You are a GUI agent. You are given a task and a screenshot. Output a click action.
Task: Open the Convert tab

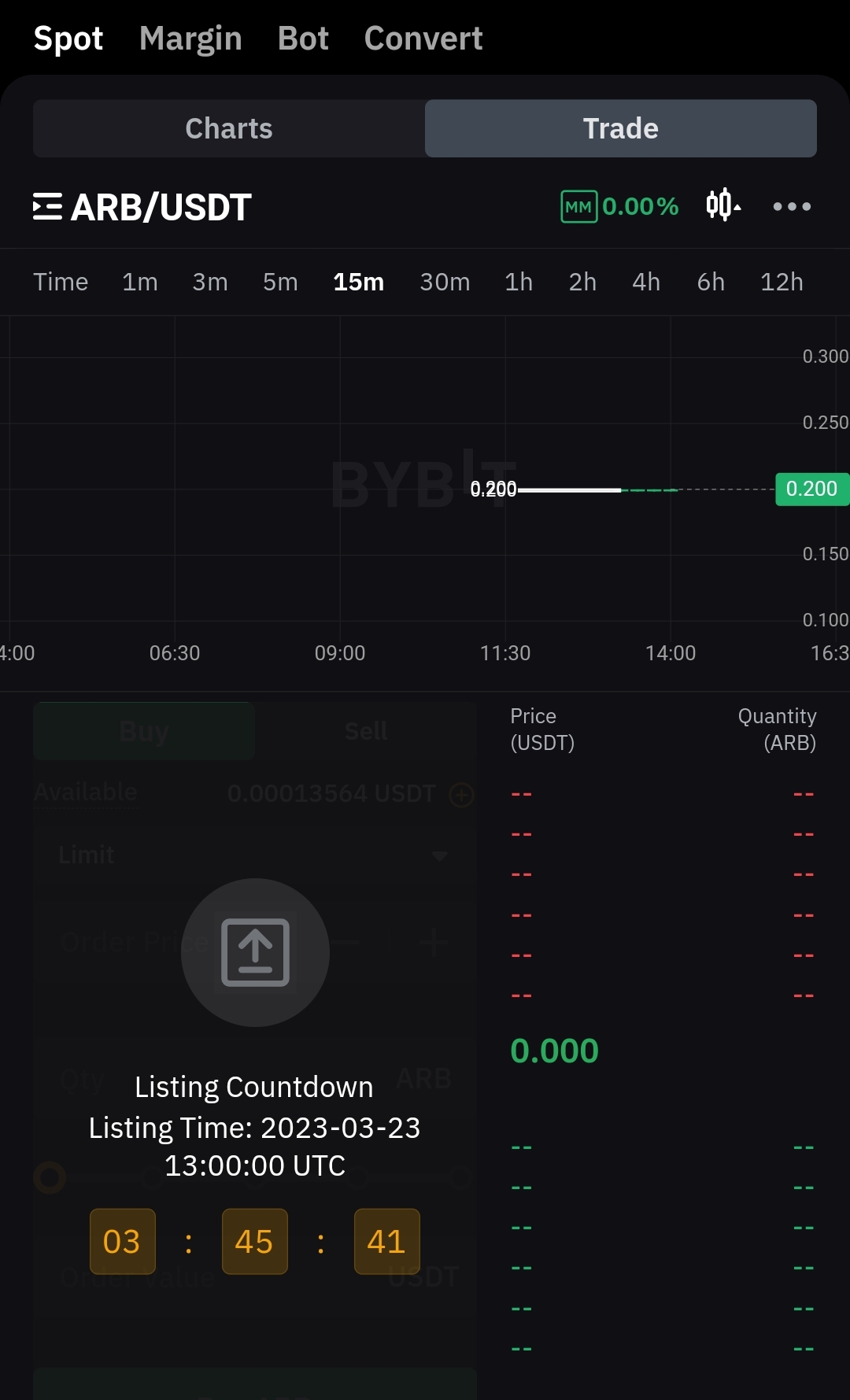coord(423,39)
